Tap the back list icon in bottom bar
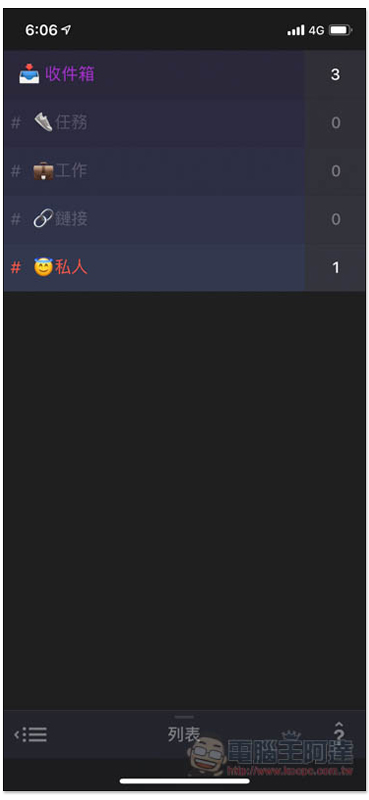The height and width of the screenshot is (800, 369). point(31,735)
